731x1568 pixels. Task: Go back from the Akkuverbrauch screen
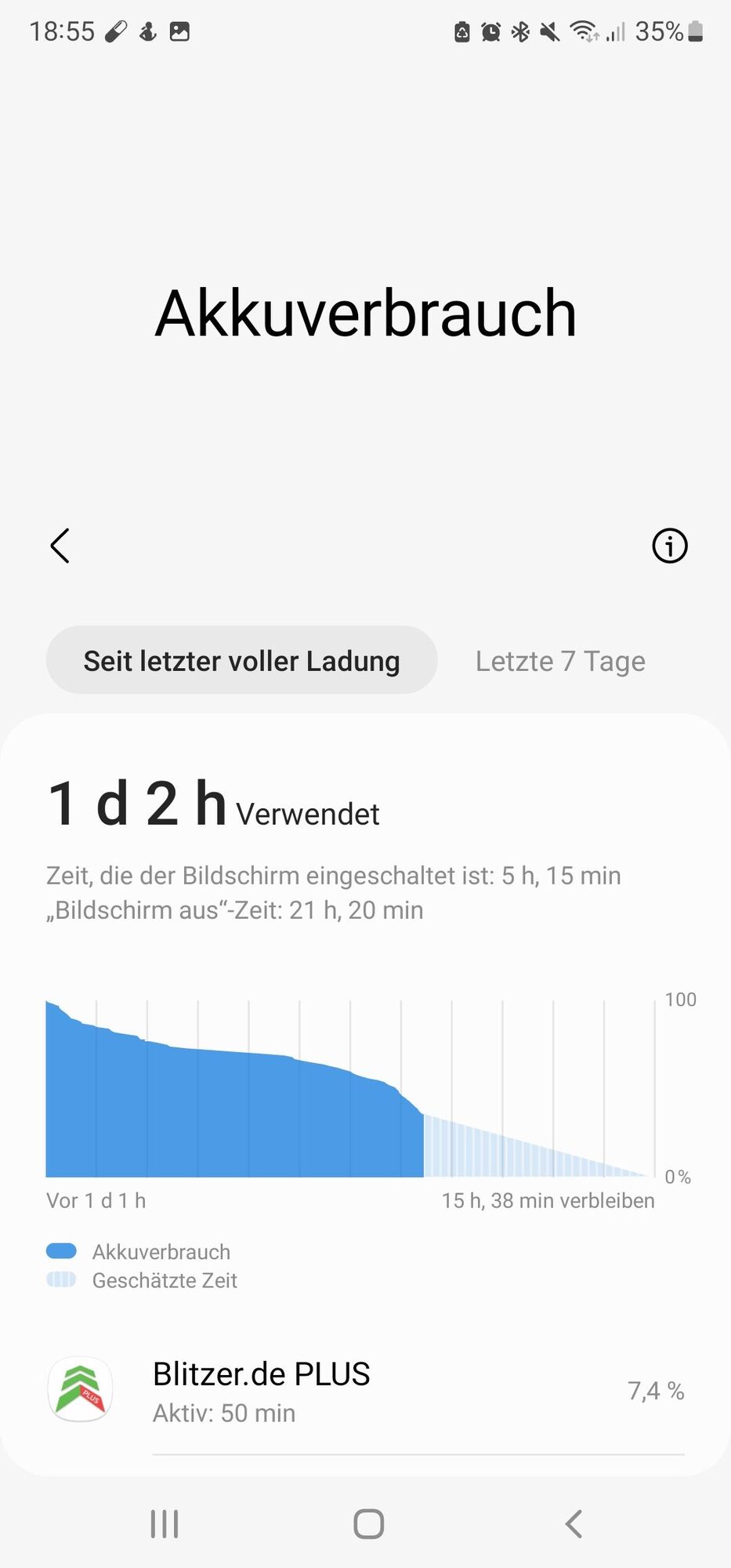pyautogui.click(x=60, y=546)
